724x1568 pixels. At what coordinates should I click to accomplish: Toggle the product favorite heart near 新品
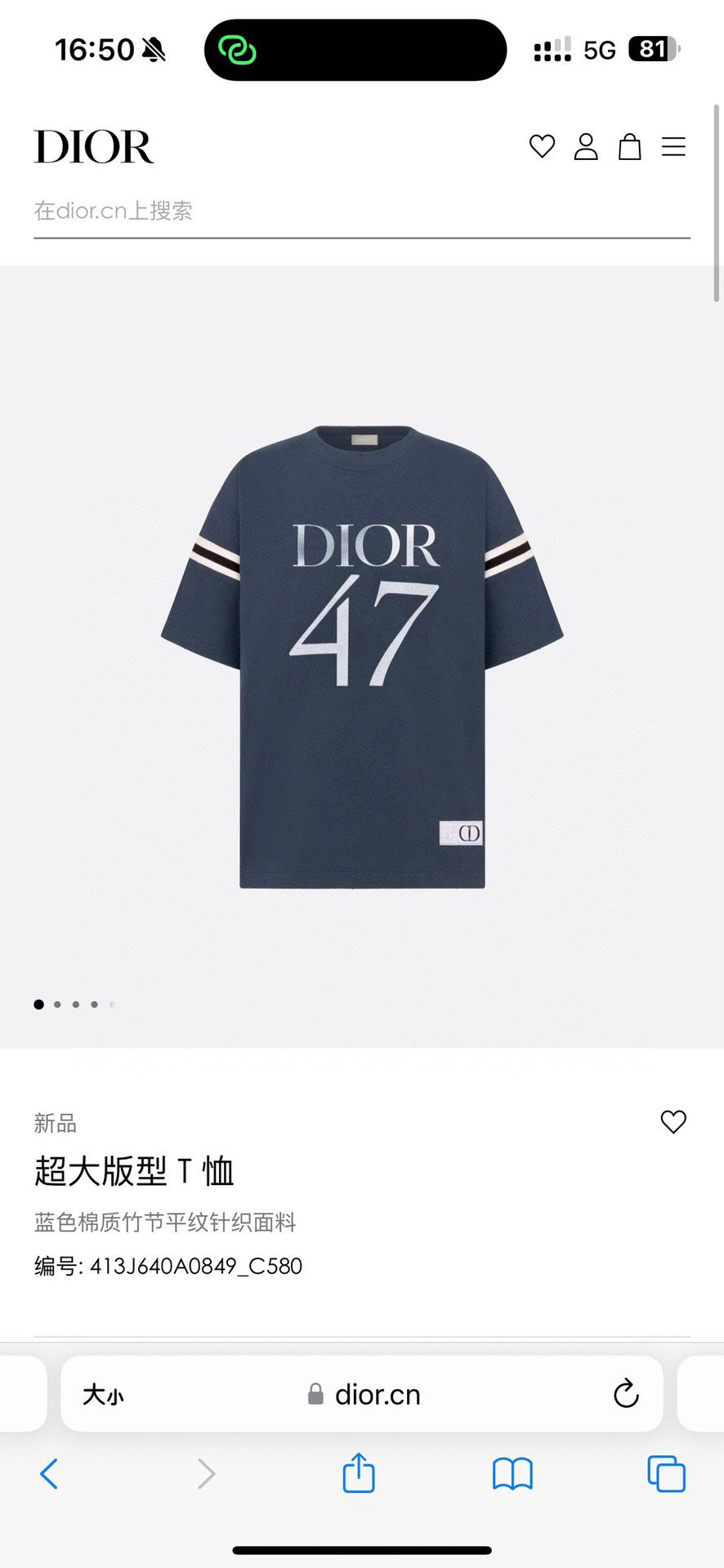pyautogui.click(x=673, y=1123)
